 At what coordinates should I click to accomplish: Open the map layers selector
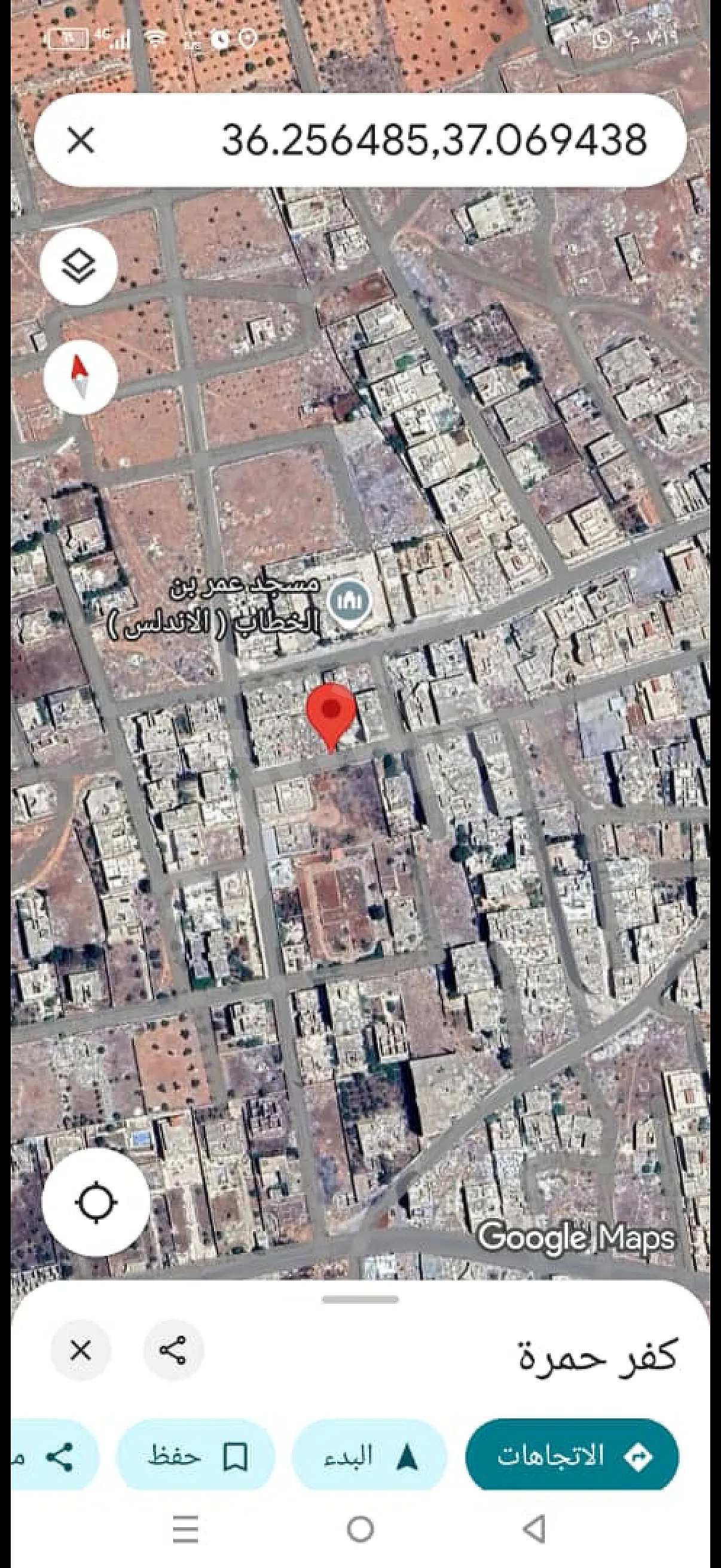[x=78, y=267]
